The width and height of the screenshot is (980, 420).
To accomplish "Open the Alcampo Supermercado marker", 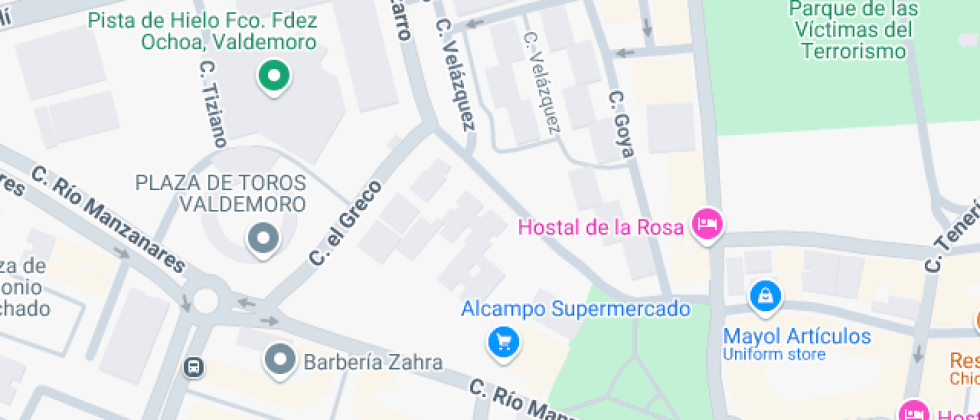I will [x=502, y=343].
